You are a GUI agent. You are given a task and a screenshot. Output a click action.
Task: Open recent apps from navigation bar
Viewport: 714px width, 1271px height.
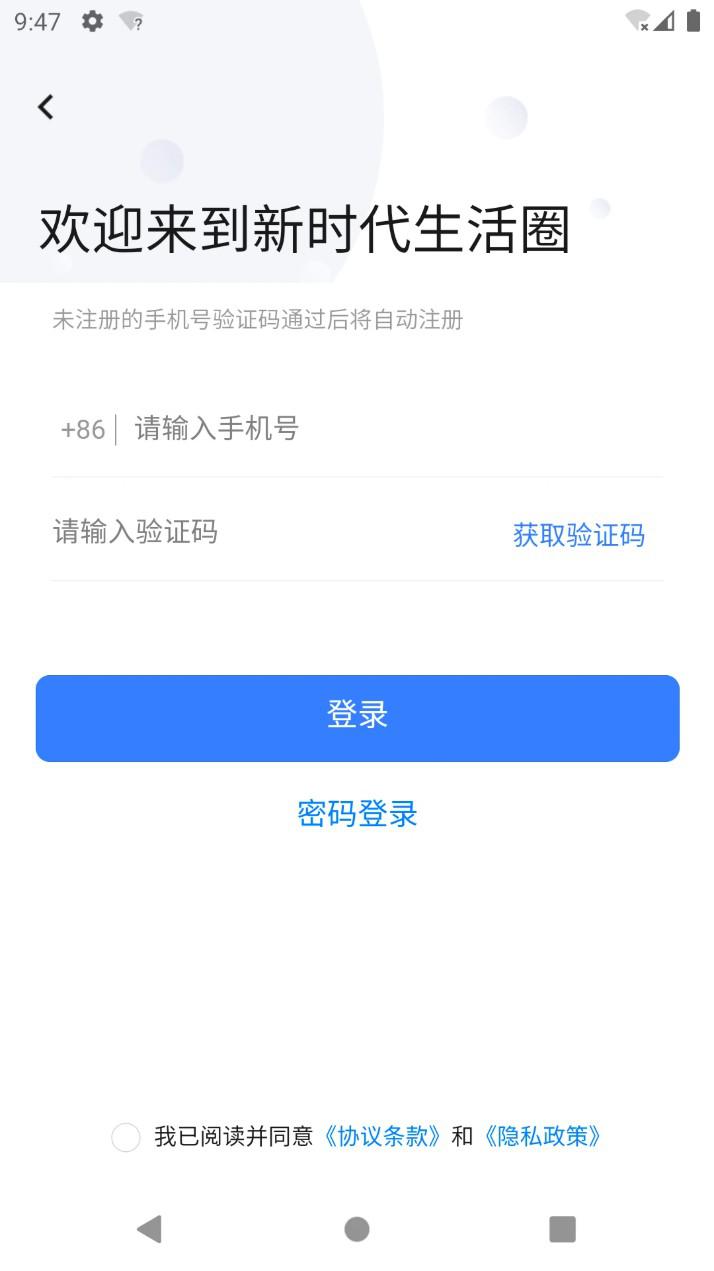point(562,1229)
